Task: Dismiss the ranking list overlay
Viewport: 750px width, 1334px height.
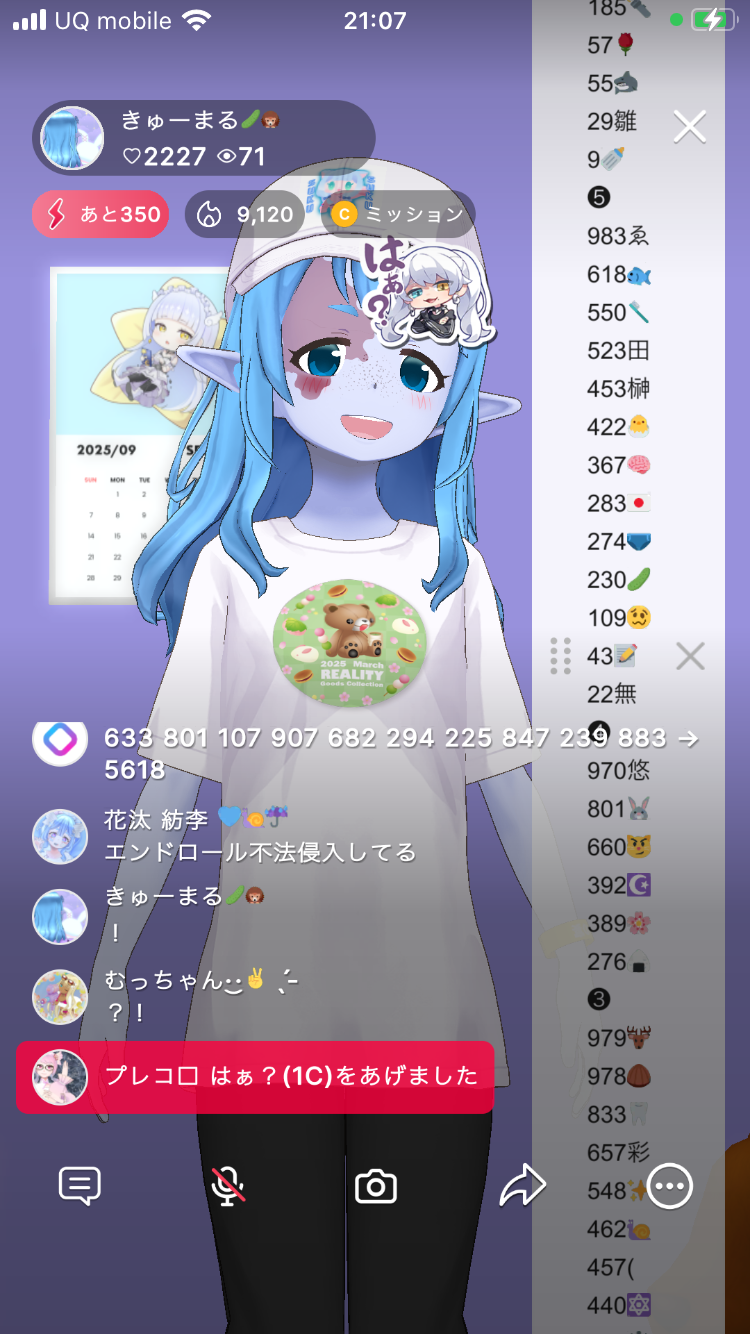Action: coord(690,656)
